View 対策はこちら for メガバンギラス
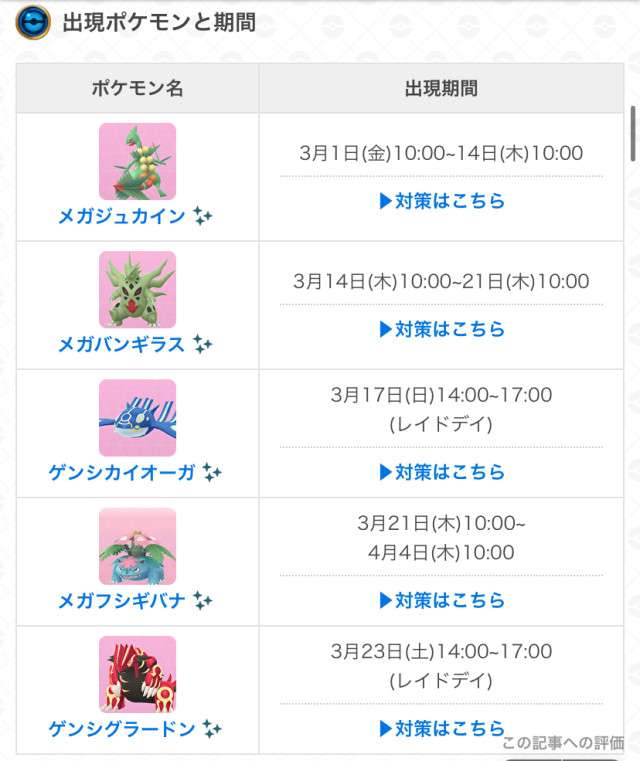The height and width of the screenshot is (761, 640). (441, 329)
